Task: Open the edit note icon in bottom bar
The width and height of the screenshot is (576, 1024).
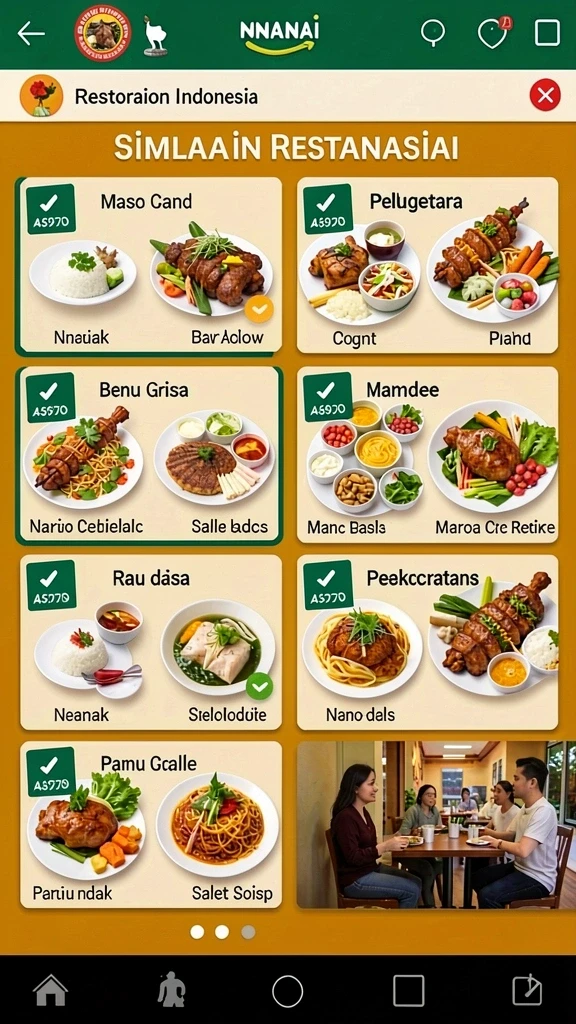Action: tap(527, 990)
